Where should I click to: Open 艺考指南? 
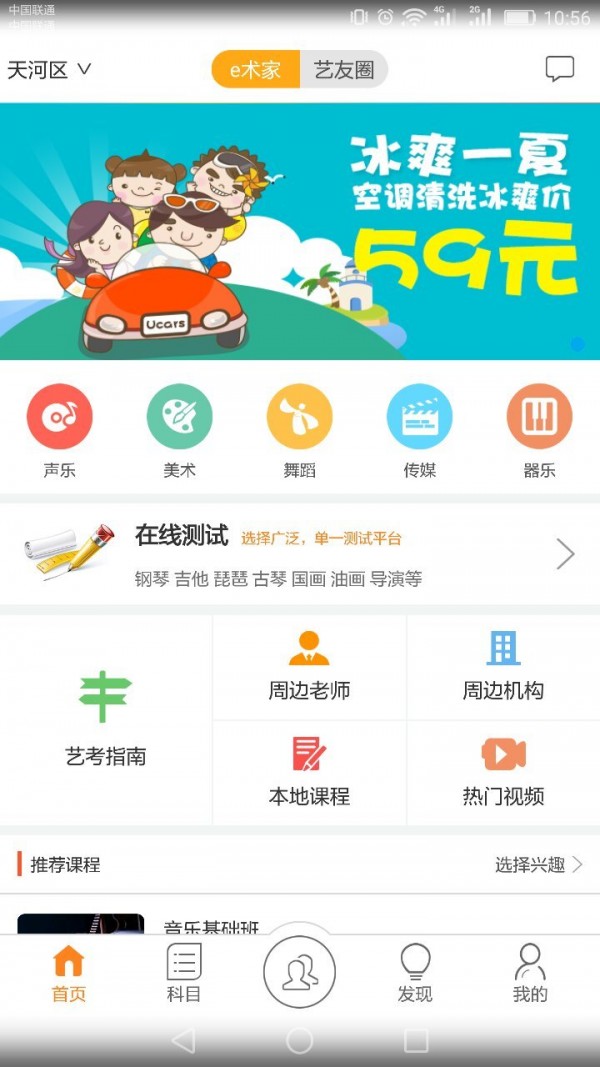coord(106,720)
